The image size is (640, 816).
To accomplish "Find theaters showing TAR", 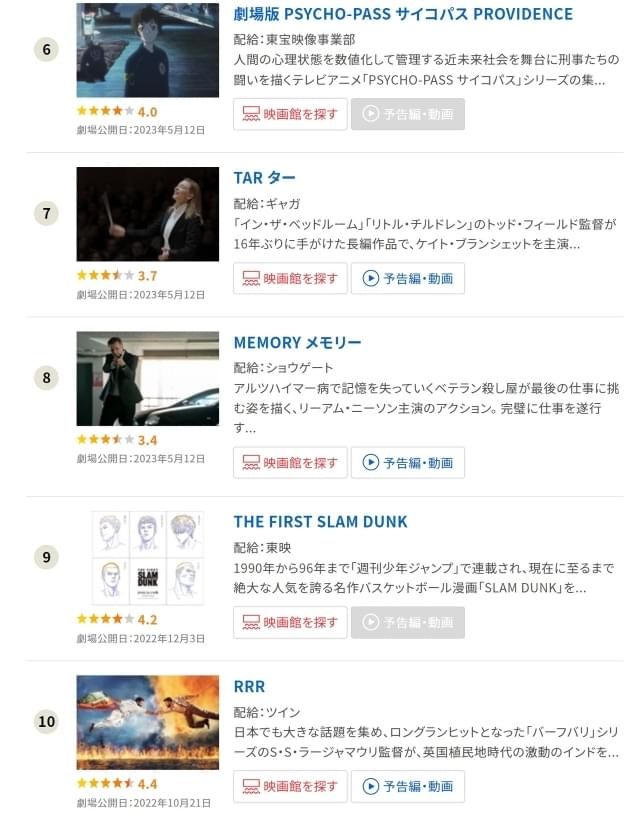I will pyautogui.click(x=290, y=278).
